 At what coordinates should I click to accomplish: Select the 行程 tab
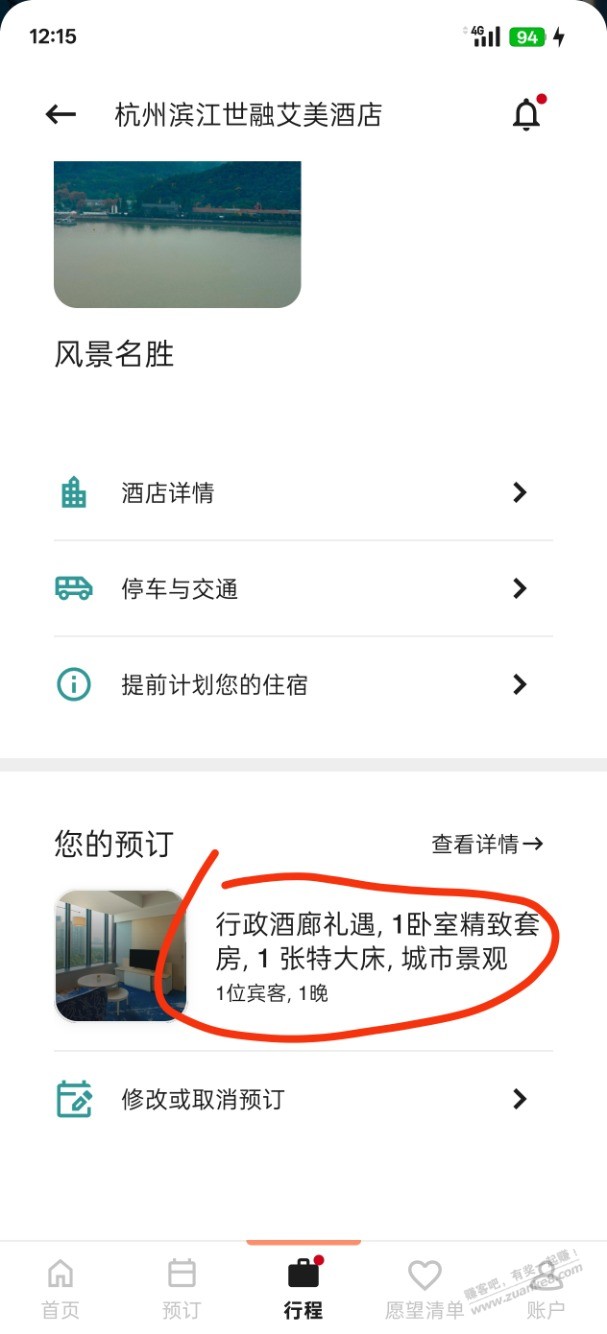303,1289
